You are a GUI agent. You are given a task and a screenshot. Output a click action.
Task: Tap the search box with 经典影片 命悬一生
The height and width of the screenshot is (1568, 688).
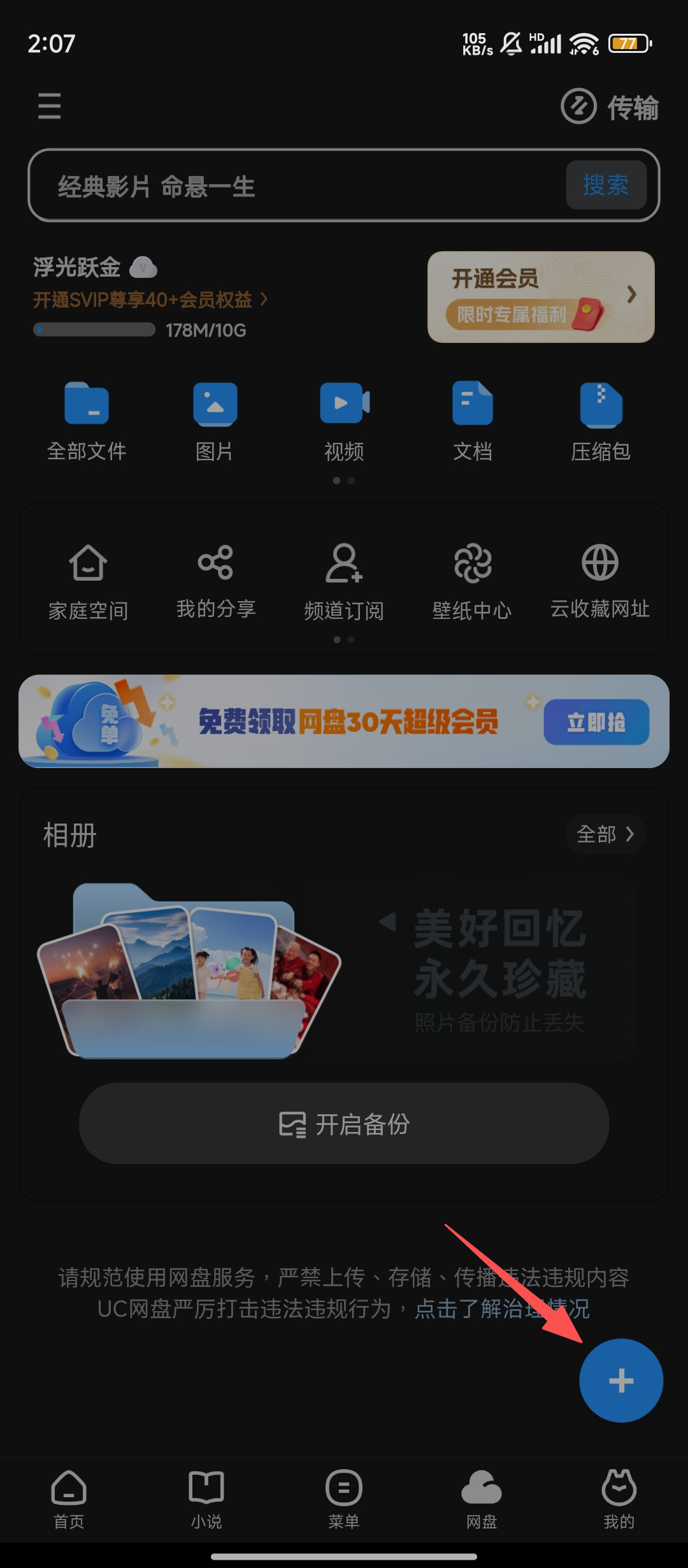(293, 186)
